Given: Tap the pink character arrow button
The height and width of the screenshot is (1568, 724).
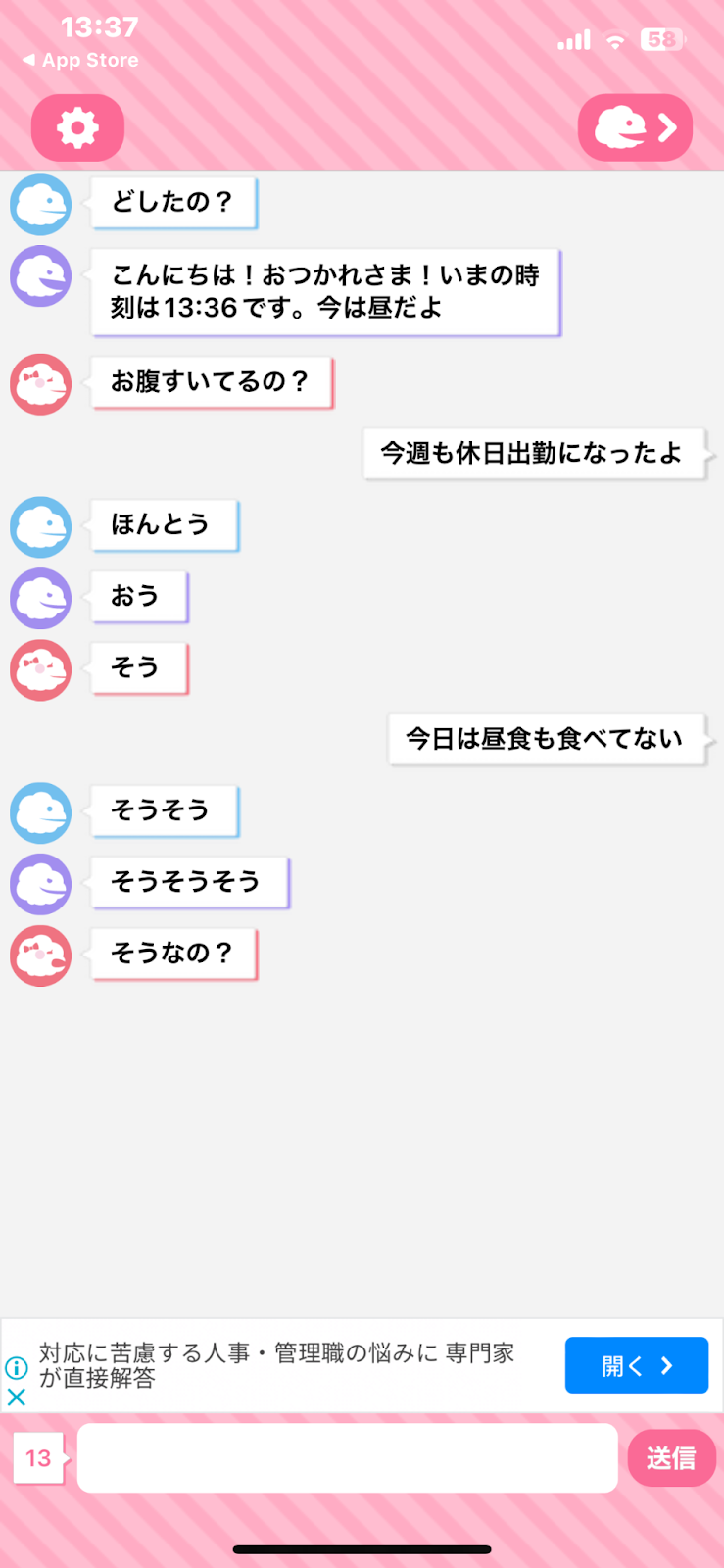Looking at the screenshot, I should pos(635,127).
